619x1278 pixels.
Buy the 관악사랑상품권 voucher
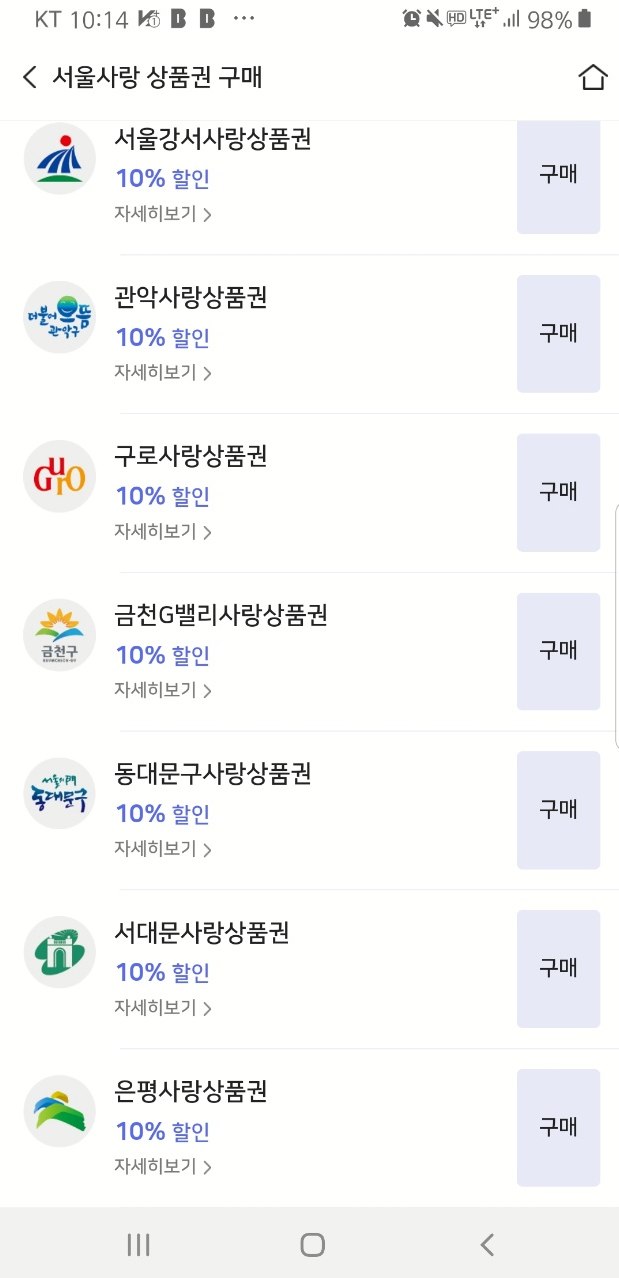(x=558, y=333)
